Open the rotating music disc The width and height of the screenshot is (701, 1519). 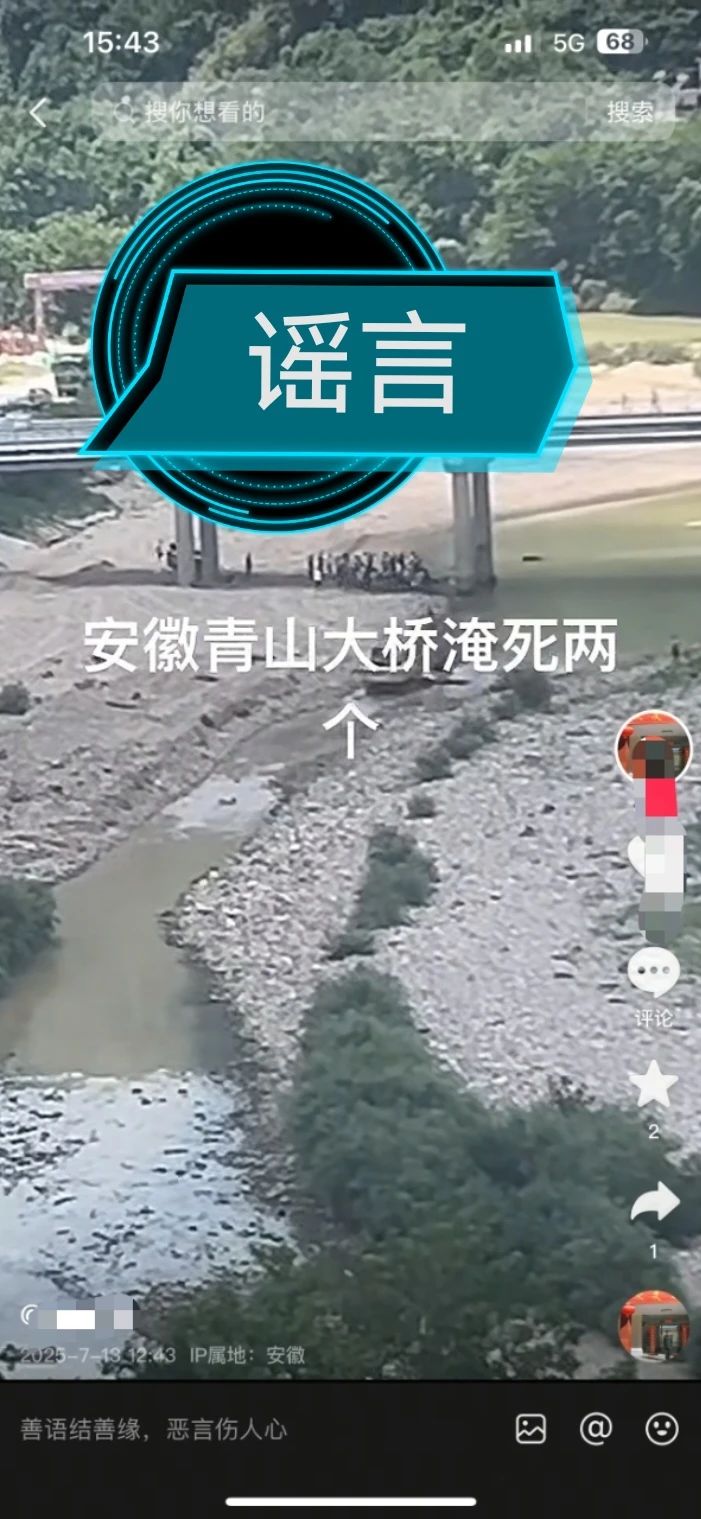tap(653, 1324)
